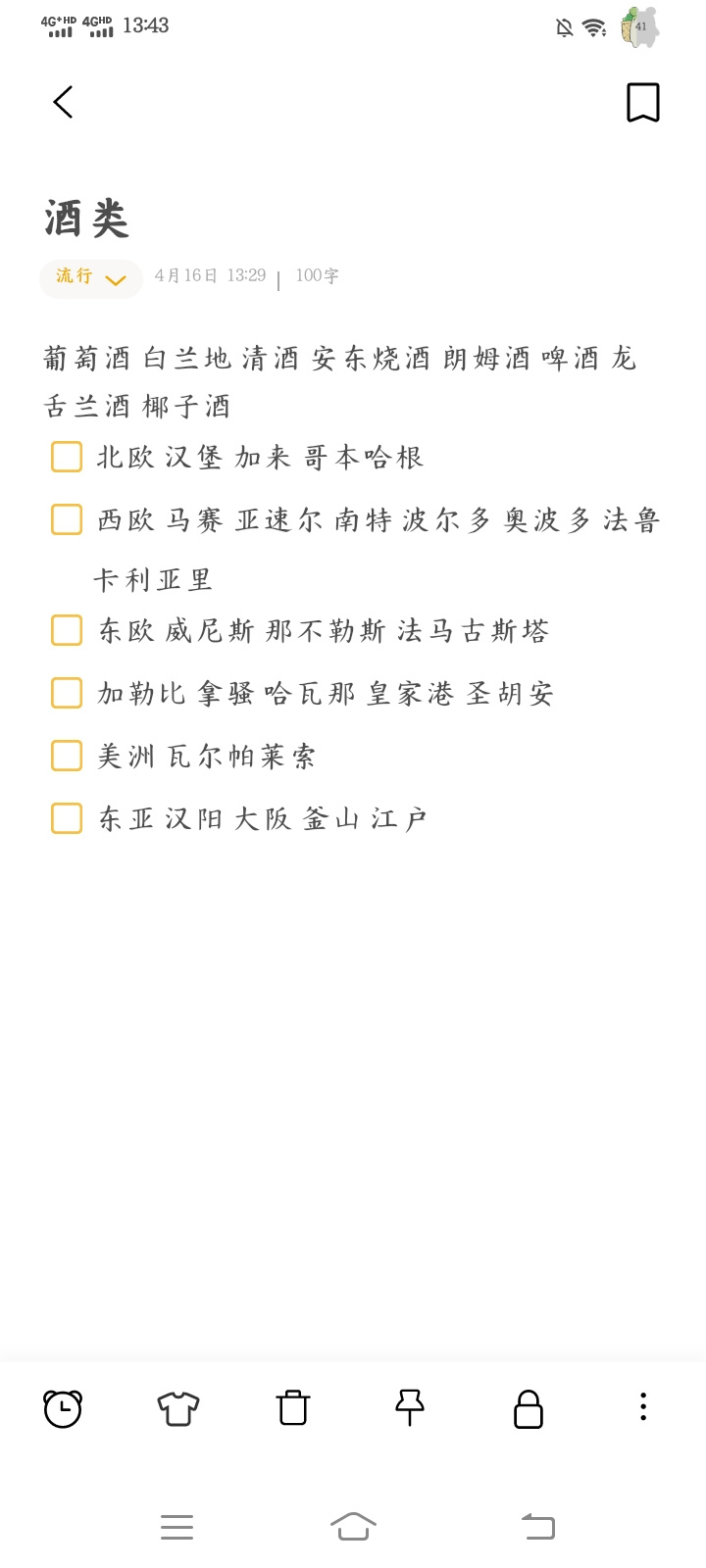Open the 流行 category dropdown
The height and width of the screenshot is (1568, 706).
(91, 278)
